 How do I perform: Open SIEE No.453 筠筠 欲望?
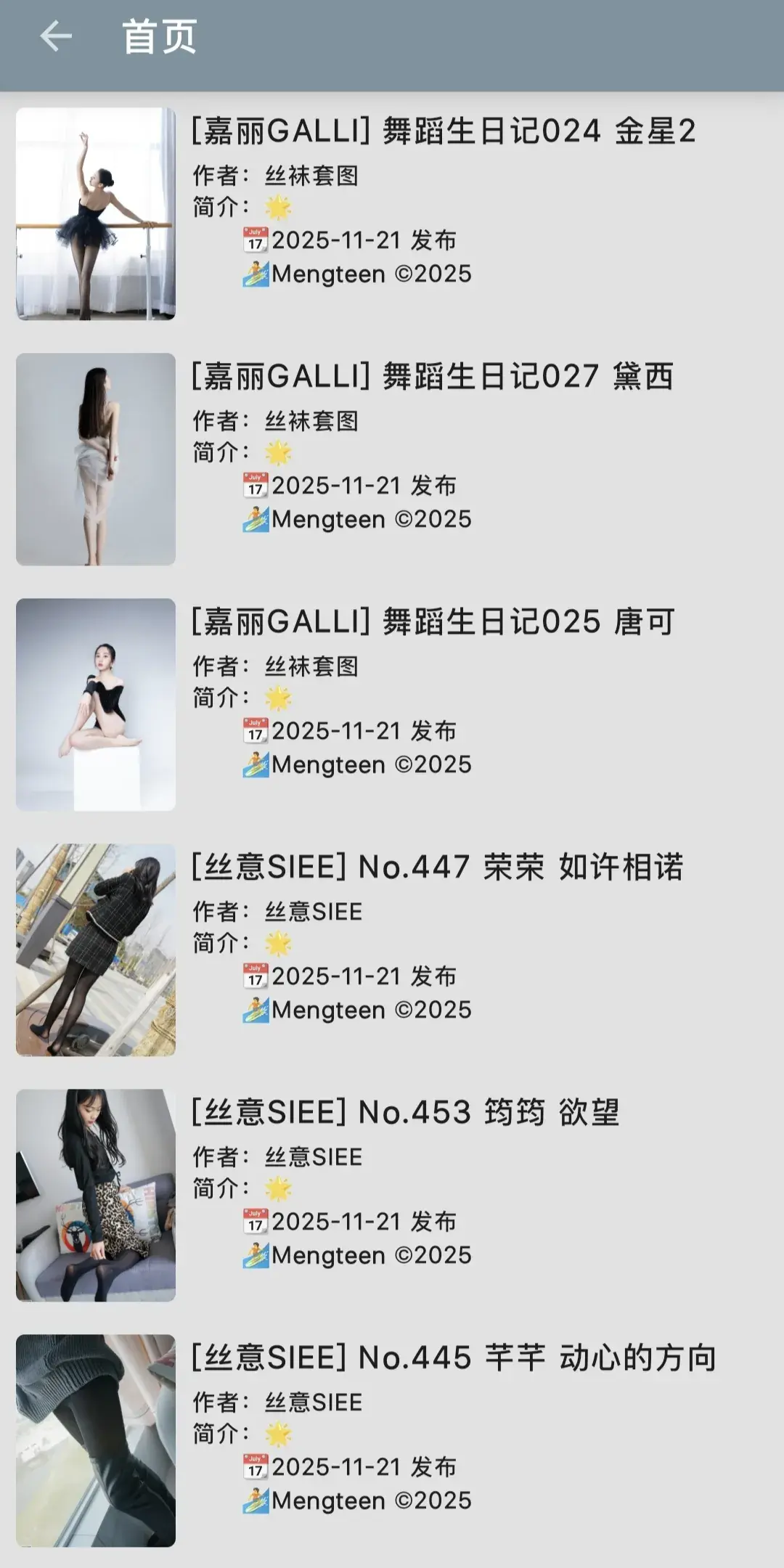[x=405, y=1114]
